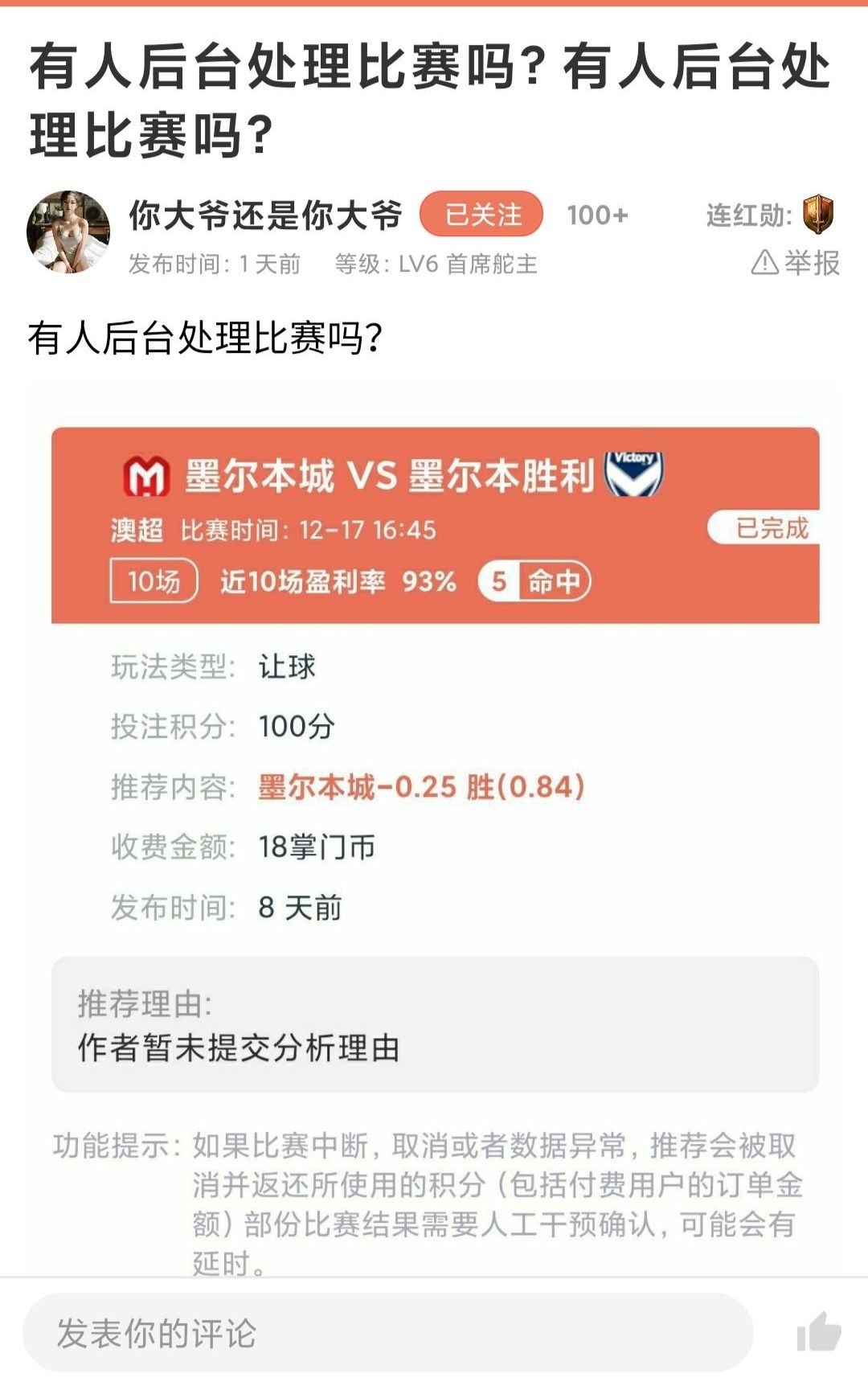
Task: Open 你大爷还是你大爷 username profile
Action: coord(265,215)
